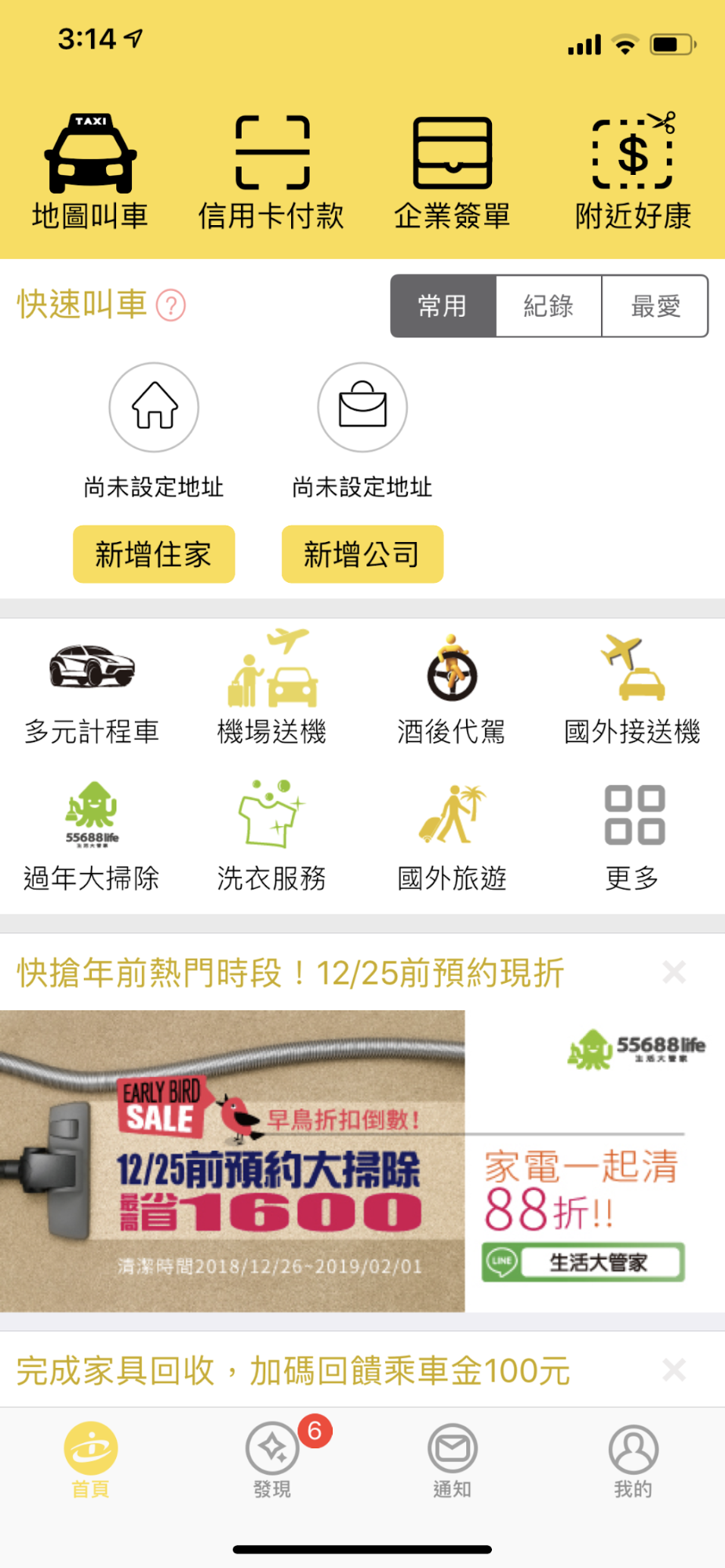Go to the 我的 profile tab
The width and height of the screenshot is (725, 1568).
[x=633, y=1460]
